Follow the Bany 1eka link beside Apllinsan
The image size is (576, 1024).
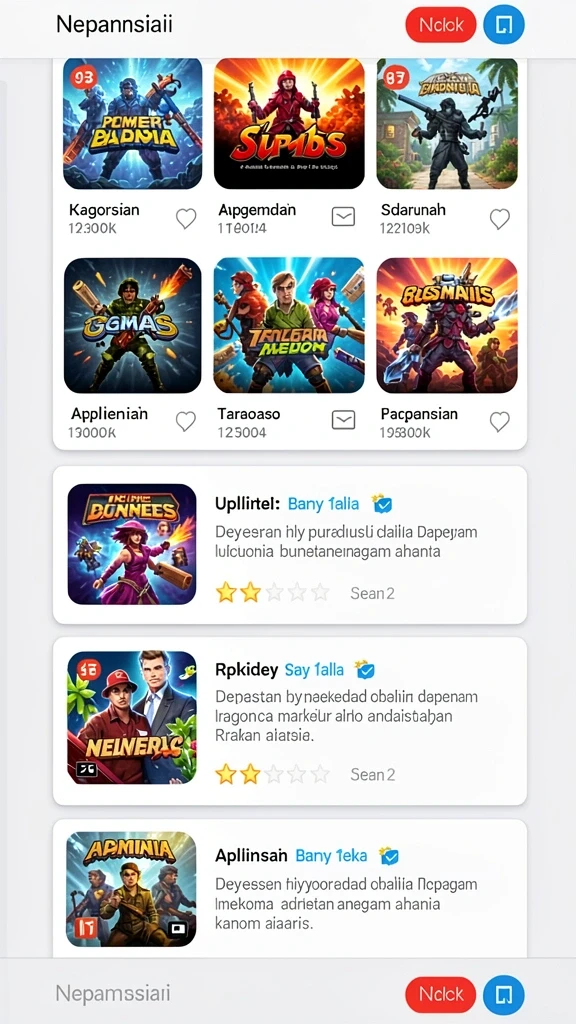pos(331,856)
